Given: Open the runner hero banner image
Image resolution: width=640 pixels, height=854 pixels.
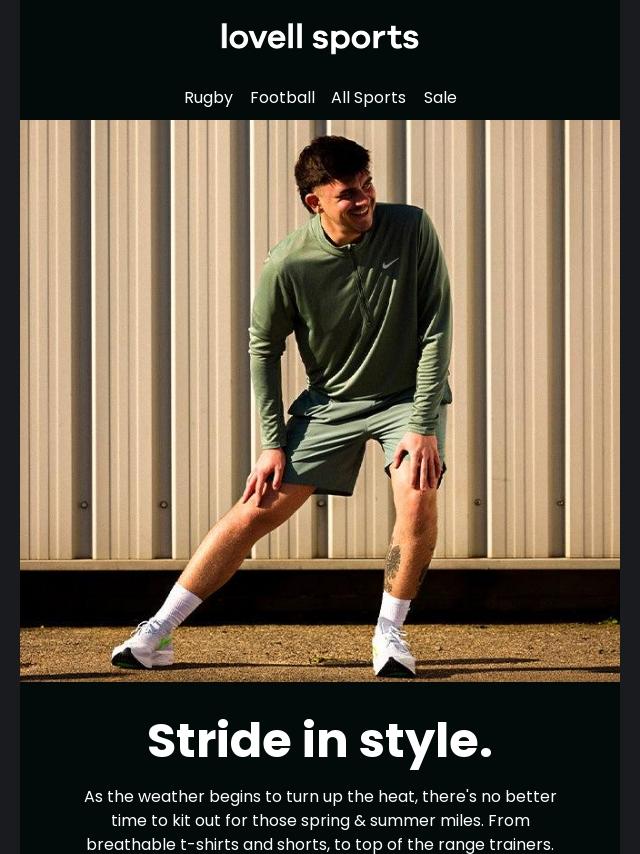Looking at the screenshot, I should pos(320,400).
